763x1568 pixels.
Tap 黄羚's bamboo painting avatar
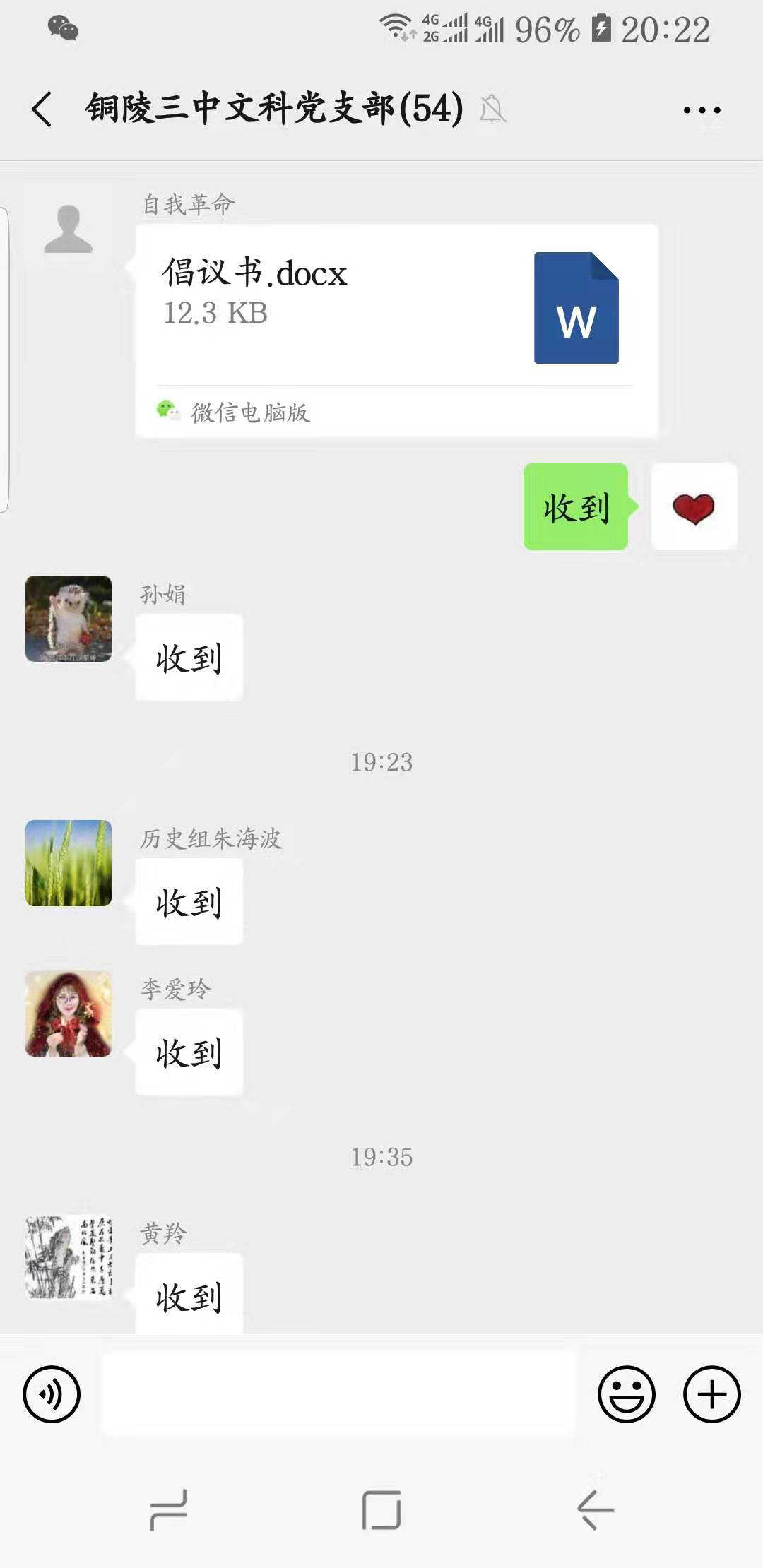pyautogui.click(x=69, y=1258)
